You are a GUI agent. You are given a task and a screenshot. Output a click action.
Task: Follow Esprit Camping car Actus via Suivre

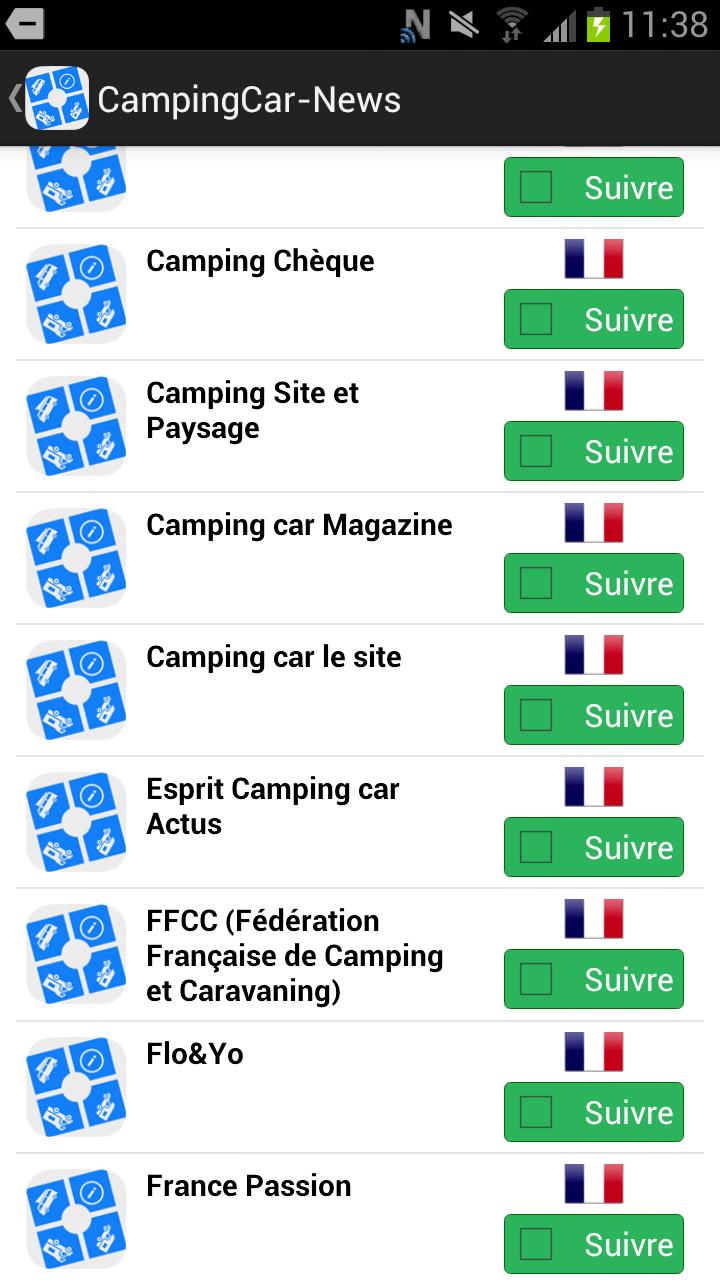[x=536, y=847]
